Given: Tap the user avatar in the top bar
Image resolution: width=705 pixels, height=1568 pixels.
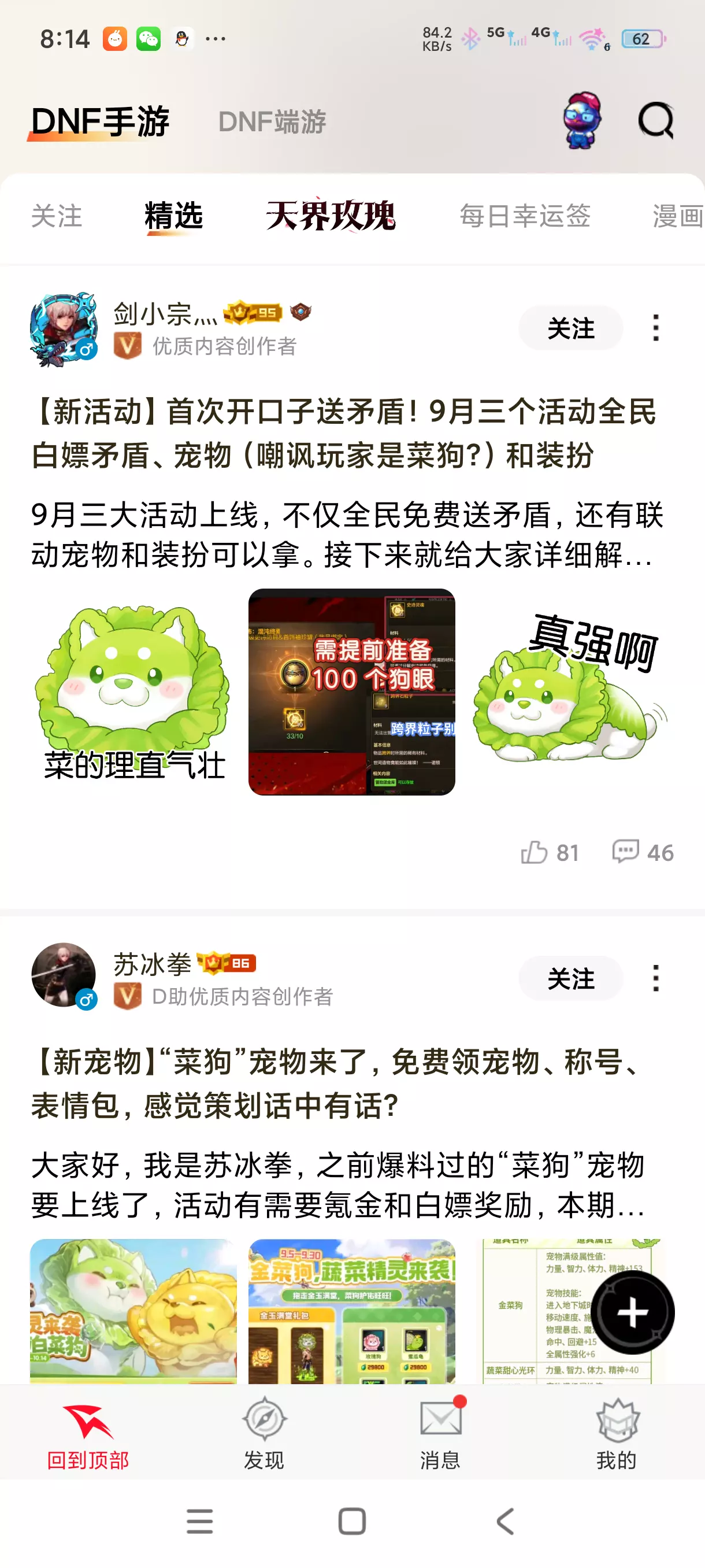Looking at the screenshot, I should (581, 120).
